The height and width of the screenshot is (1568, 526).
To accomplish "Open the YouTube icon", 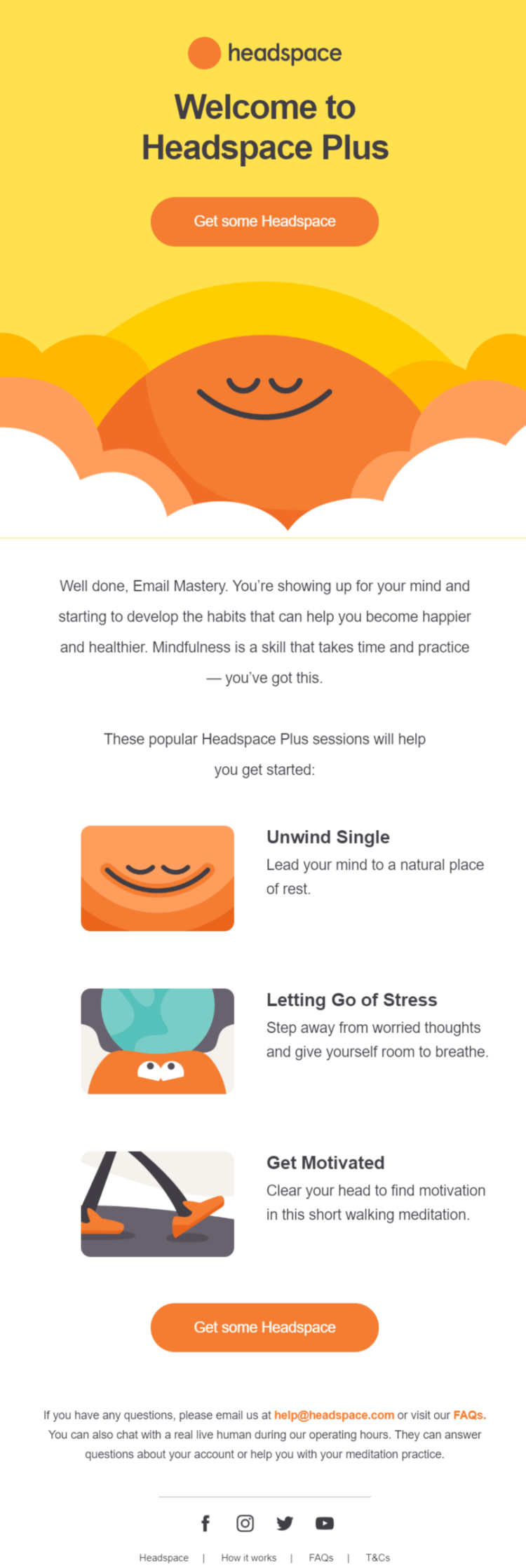I will [324, 1522].
